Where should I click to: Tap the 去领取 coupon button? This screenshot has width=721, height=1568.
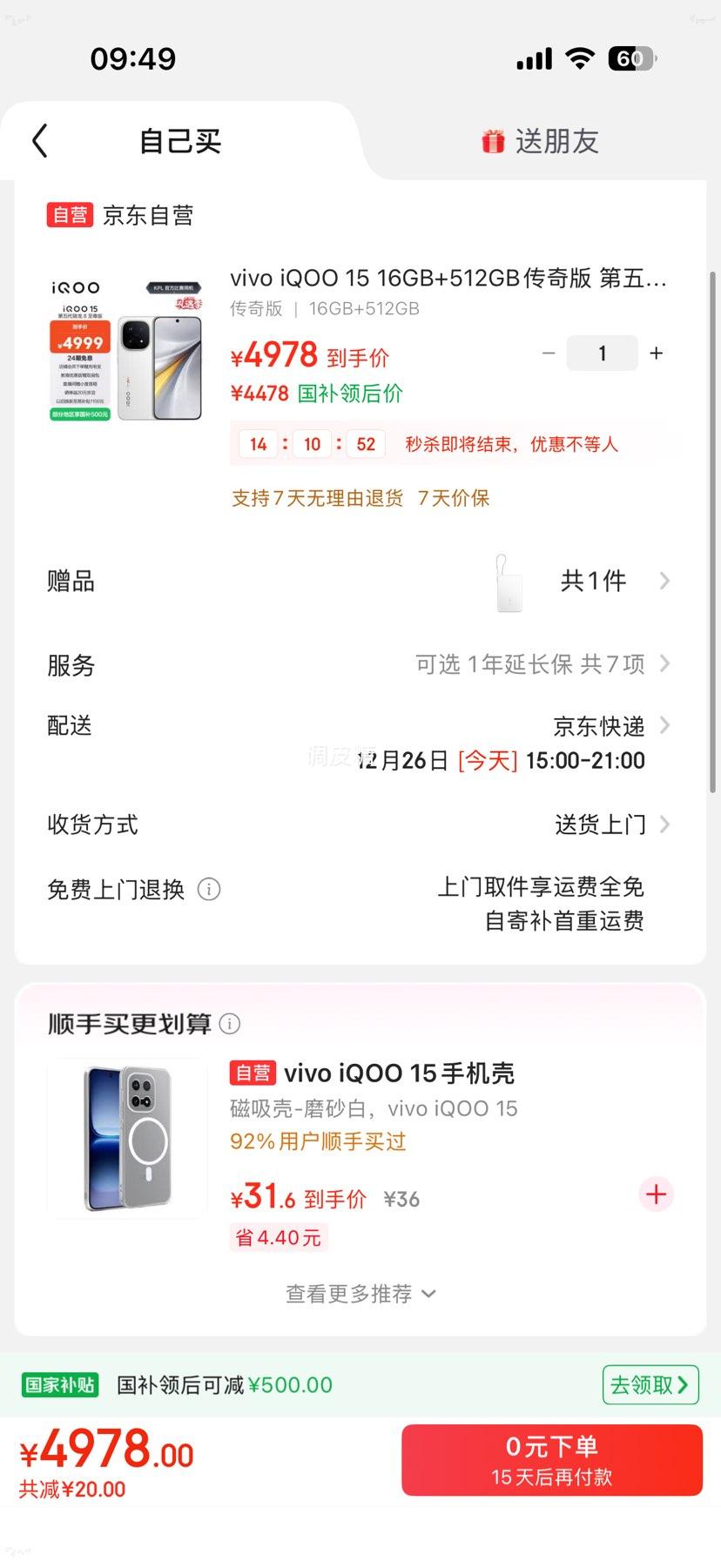click(650, 1384)
